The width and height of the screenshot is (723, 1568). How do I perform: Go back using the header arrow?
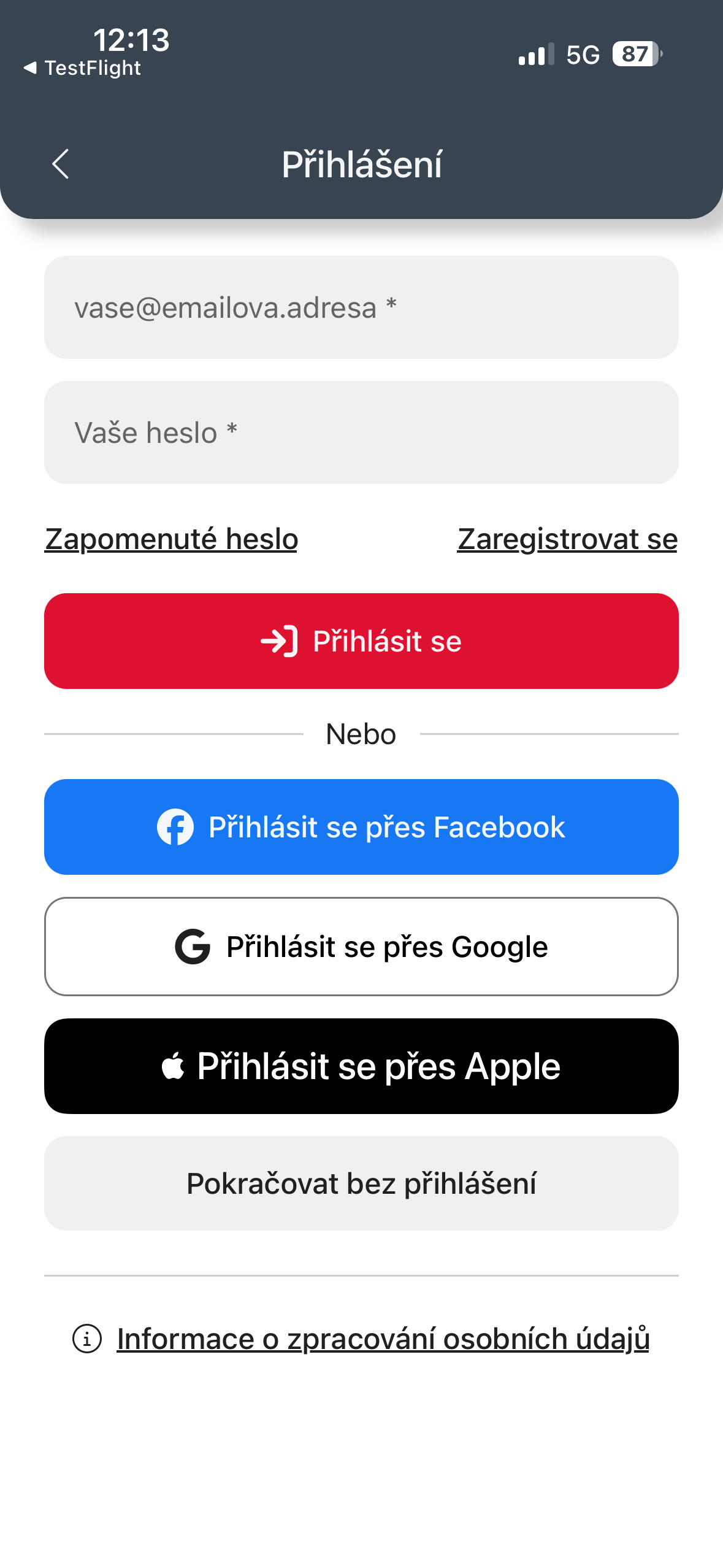tap(60, 164)
